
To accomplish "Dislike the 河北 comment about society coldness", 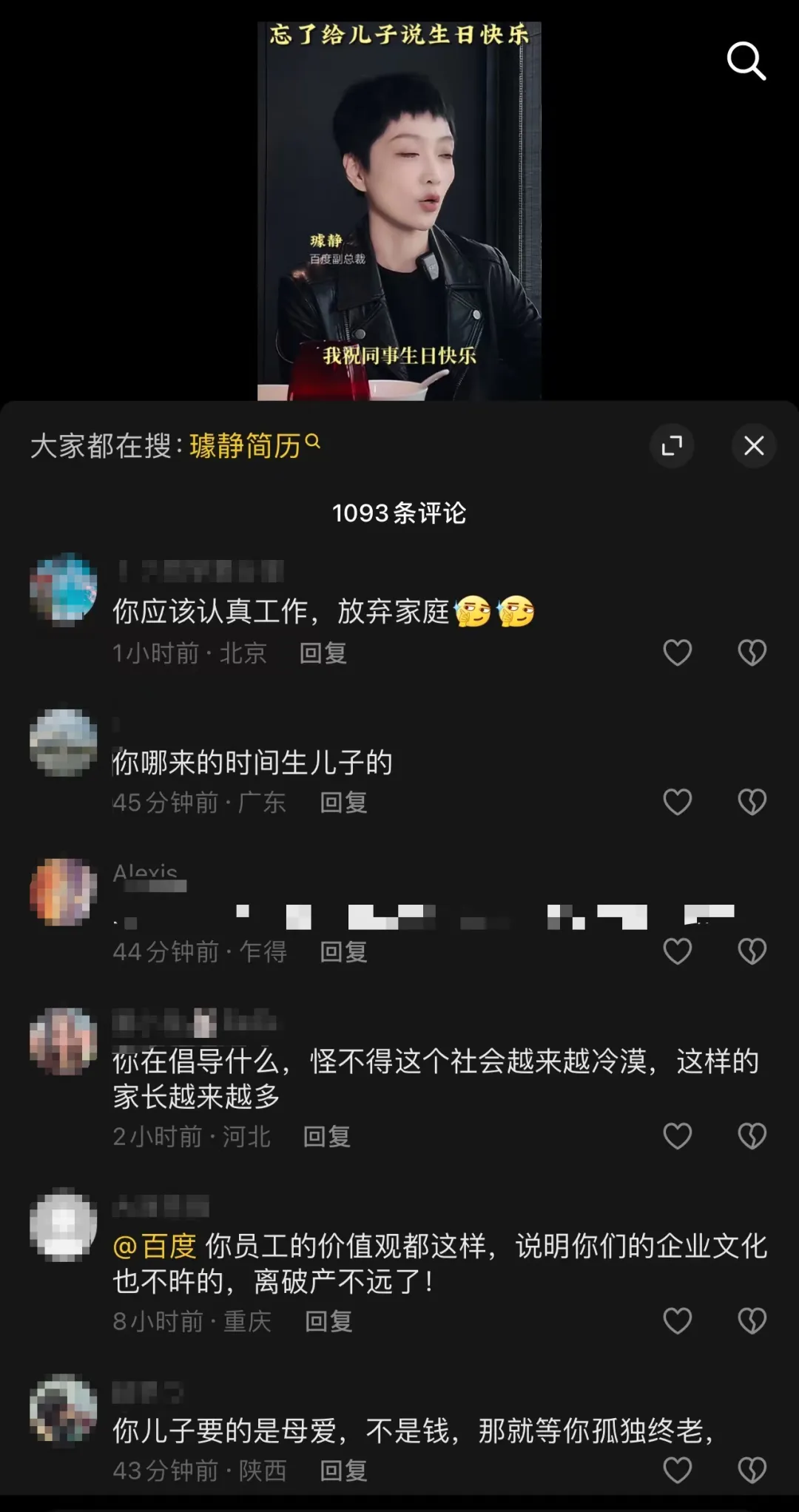I will pos(752,1137).
